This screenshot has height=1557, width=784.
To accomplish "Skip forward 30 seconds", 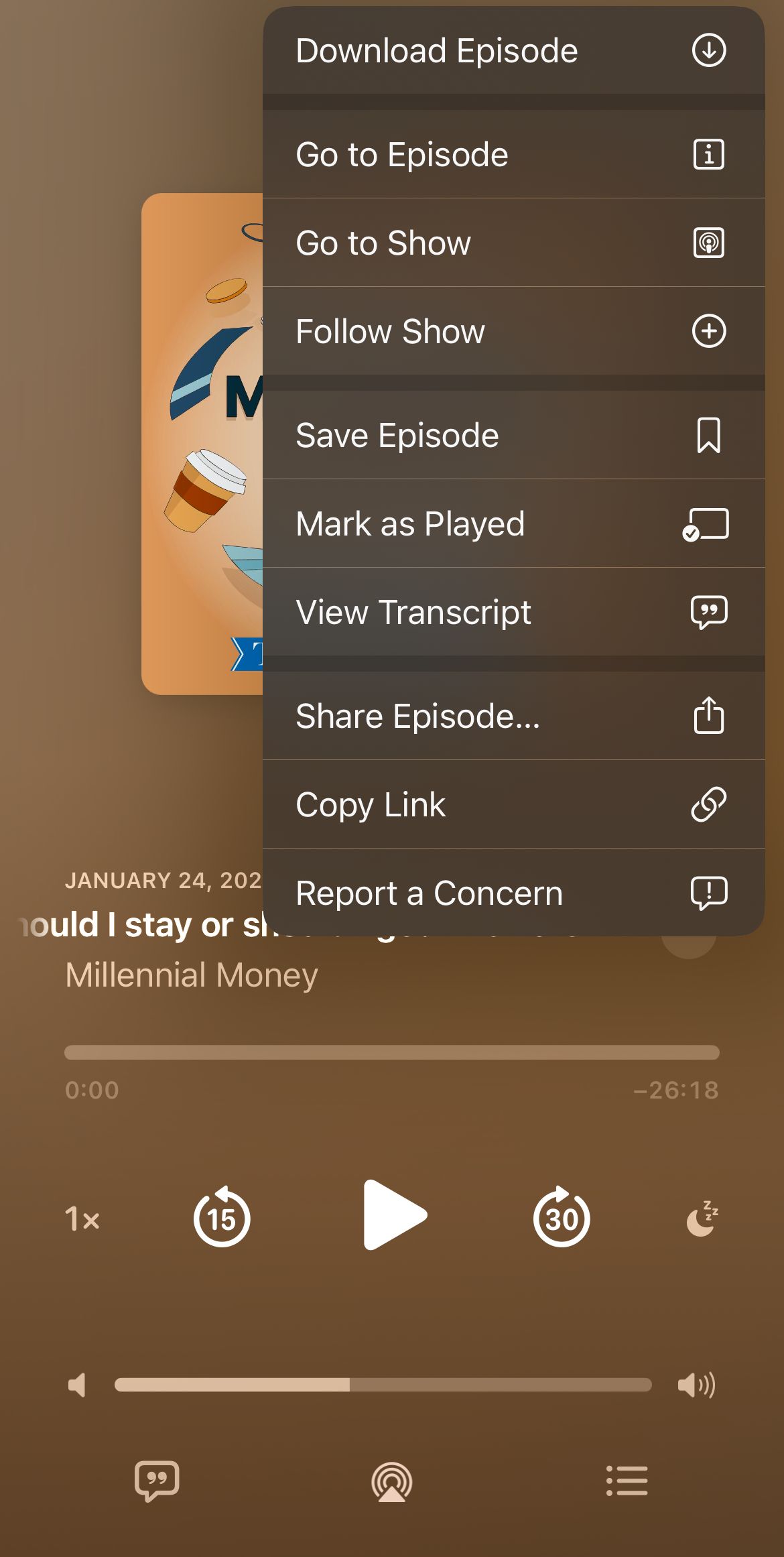I will click(562, 1218).
